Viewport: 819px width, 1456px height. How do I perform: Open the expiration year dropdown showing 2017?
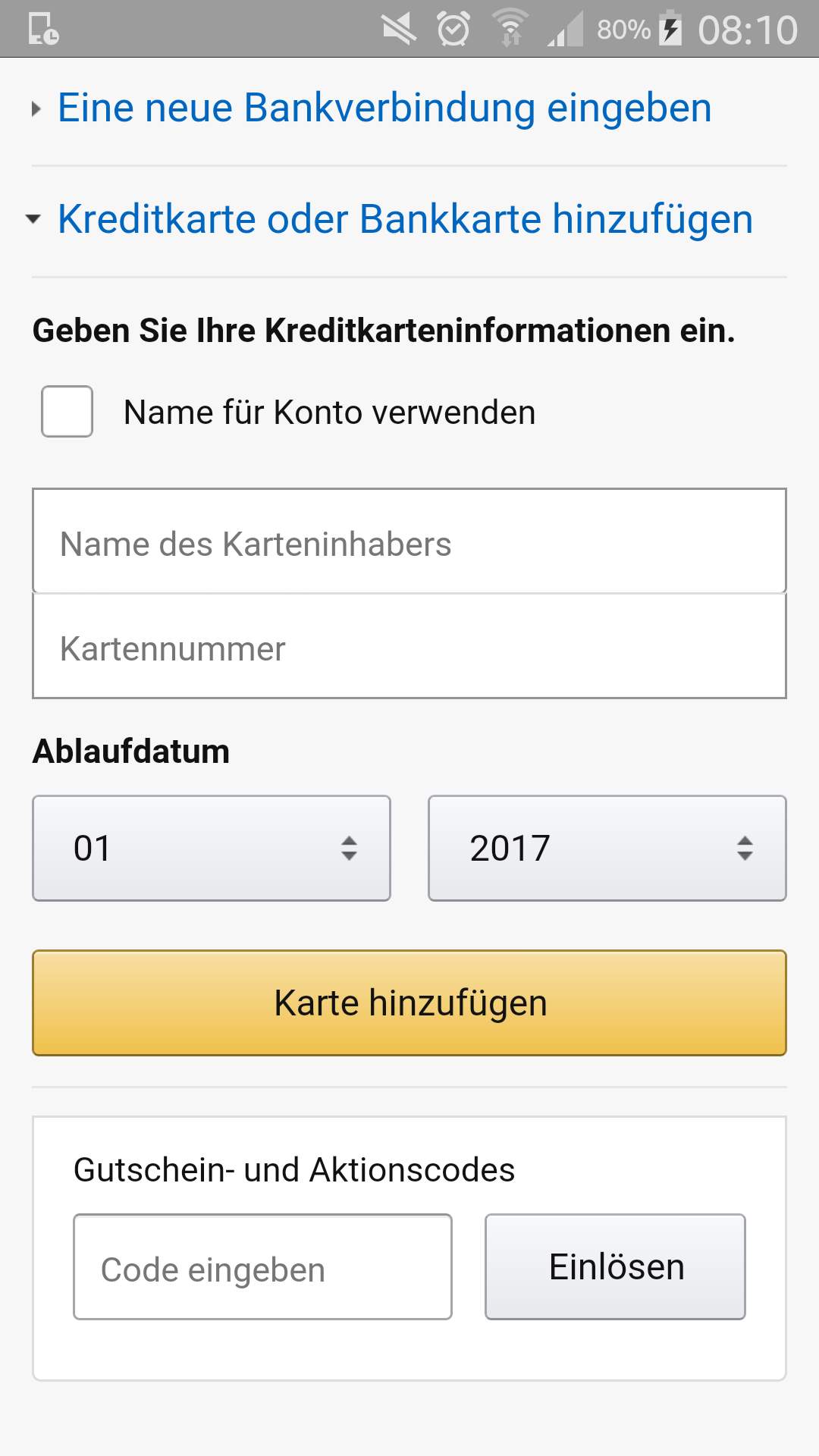(607, 848)
